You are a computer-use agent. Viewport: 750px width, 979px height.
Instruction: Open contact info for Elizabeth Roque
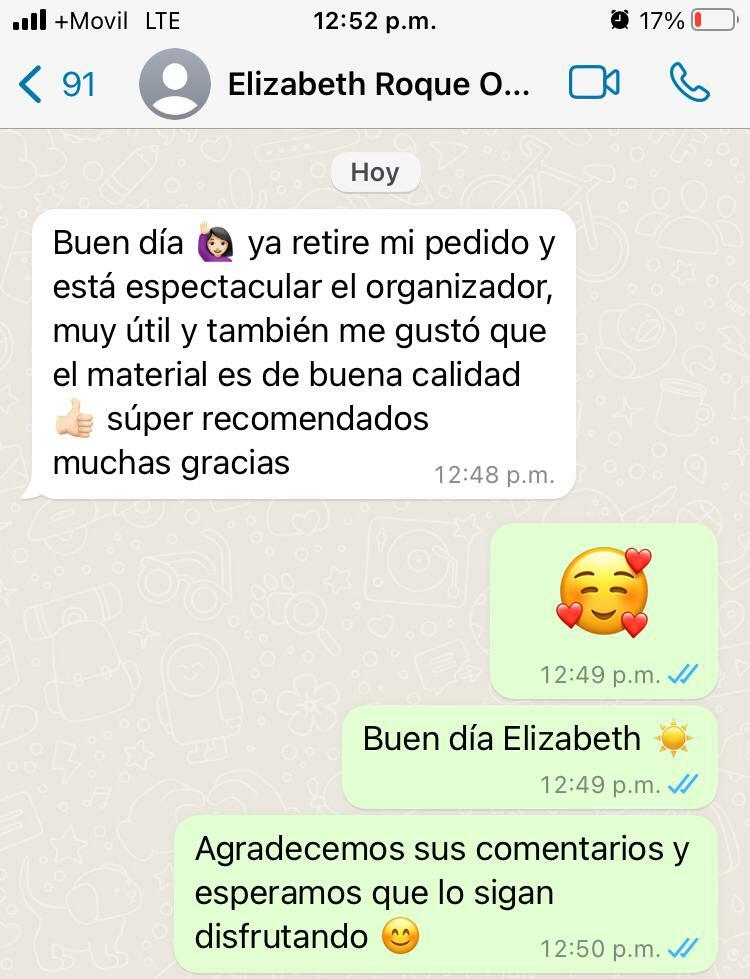(378, 85)
